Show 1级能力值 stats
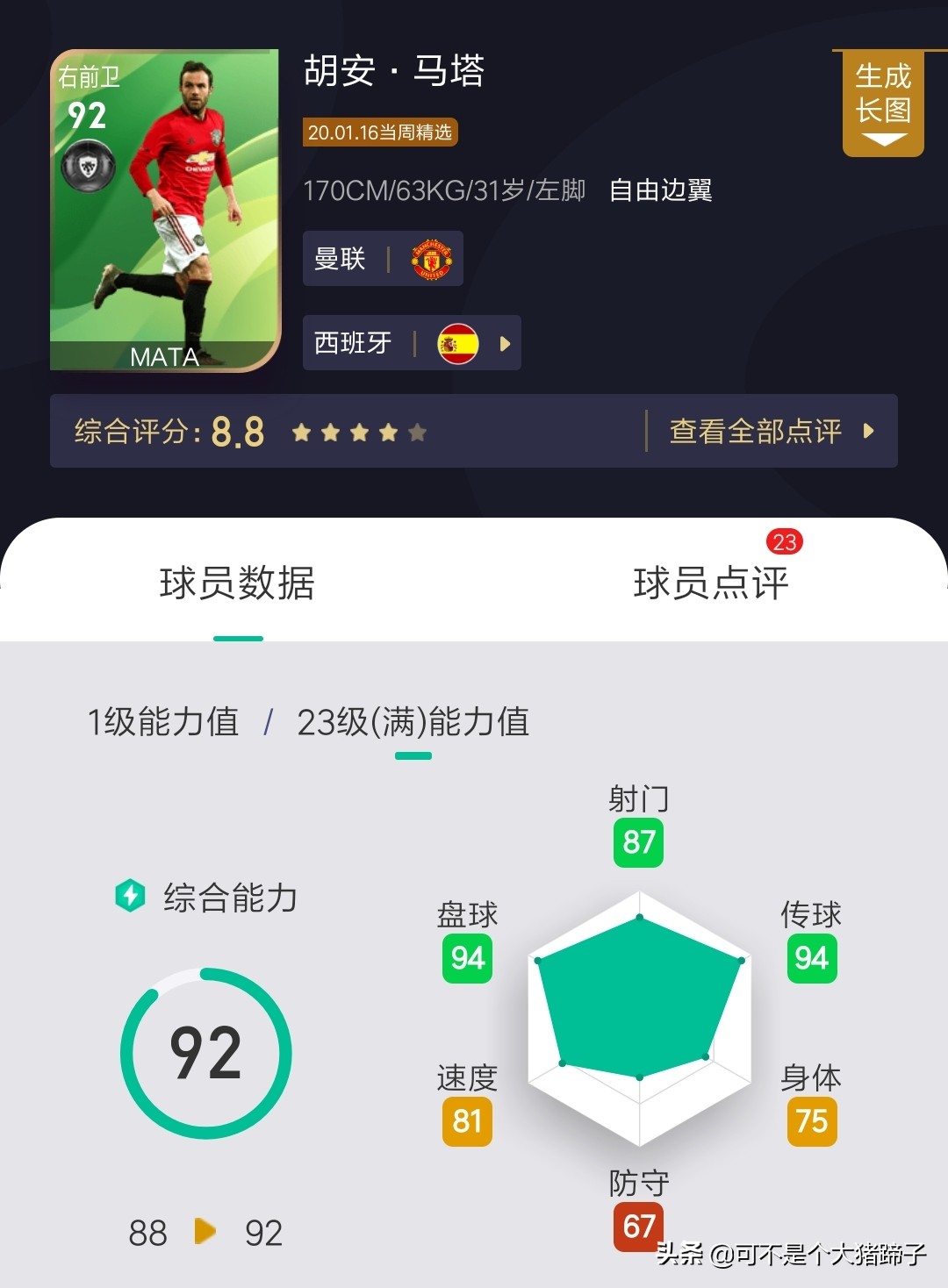948x1288 pixels. point(163,722)
